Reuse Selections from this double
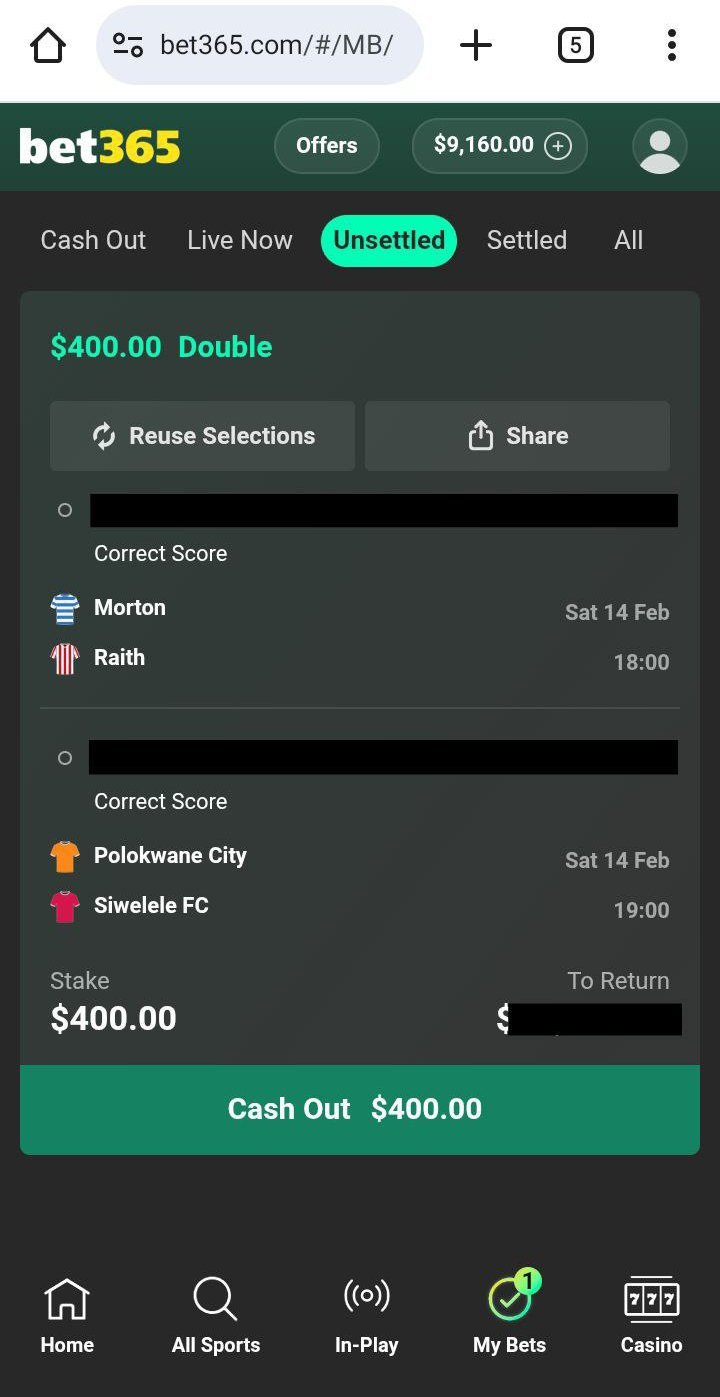This screenshot has width=720, height=1397. pos(203,436)
